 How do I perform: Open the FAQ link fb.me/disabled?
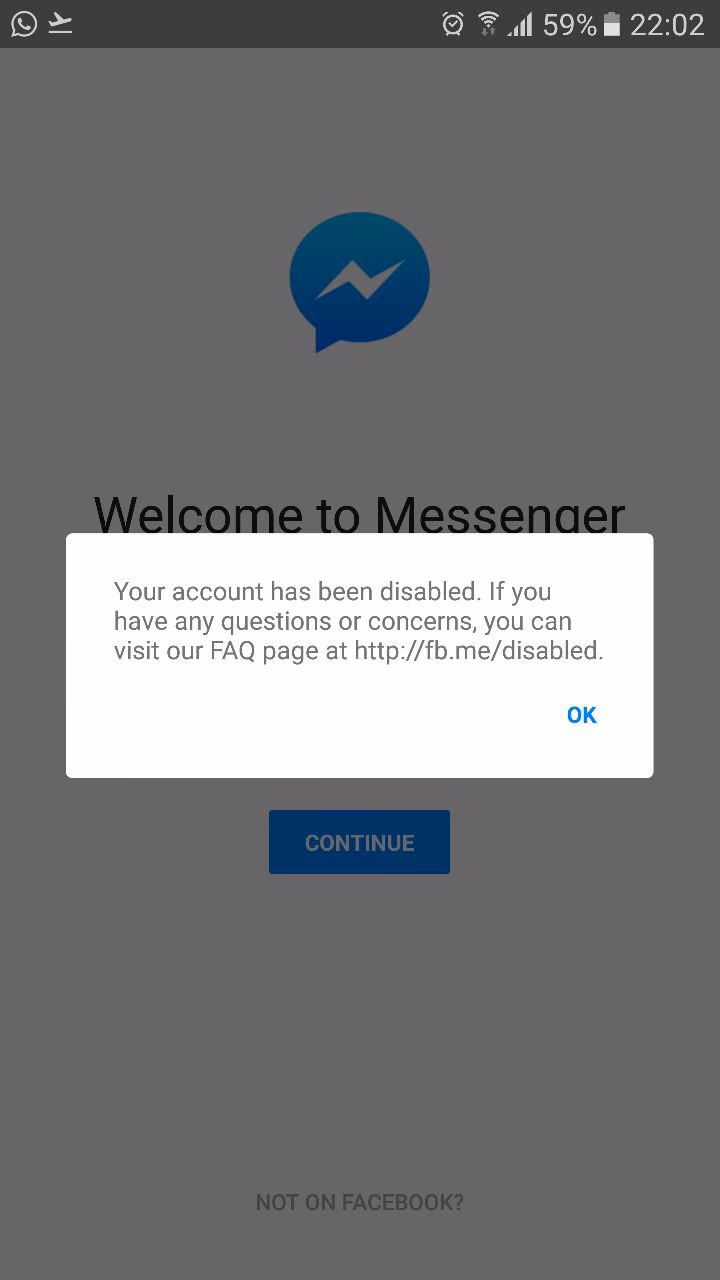(x=478, y=650)
